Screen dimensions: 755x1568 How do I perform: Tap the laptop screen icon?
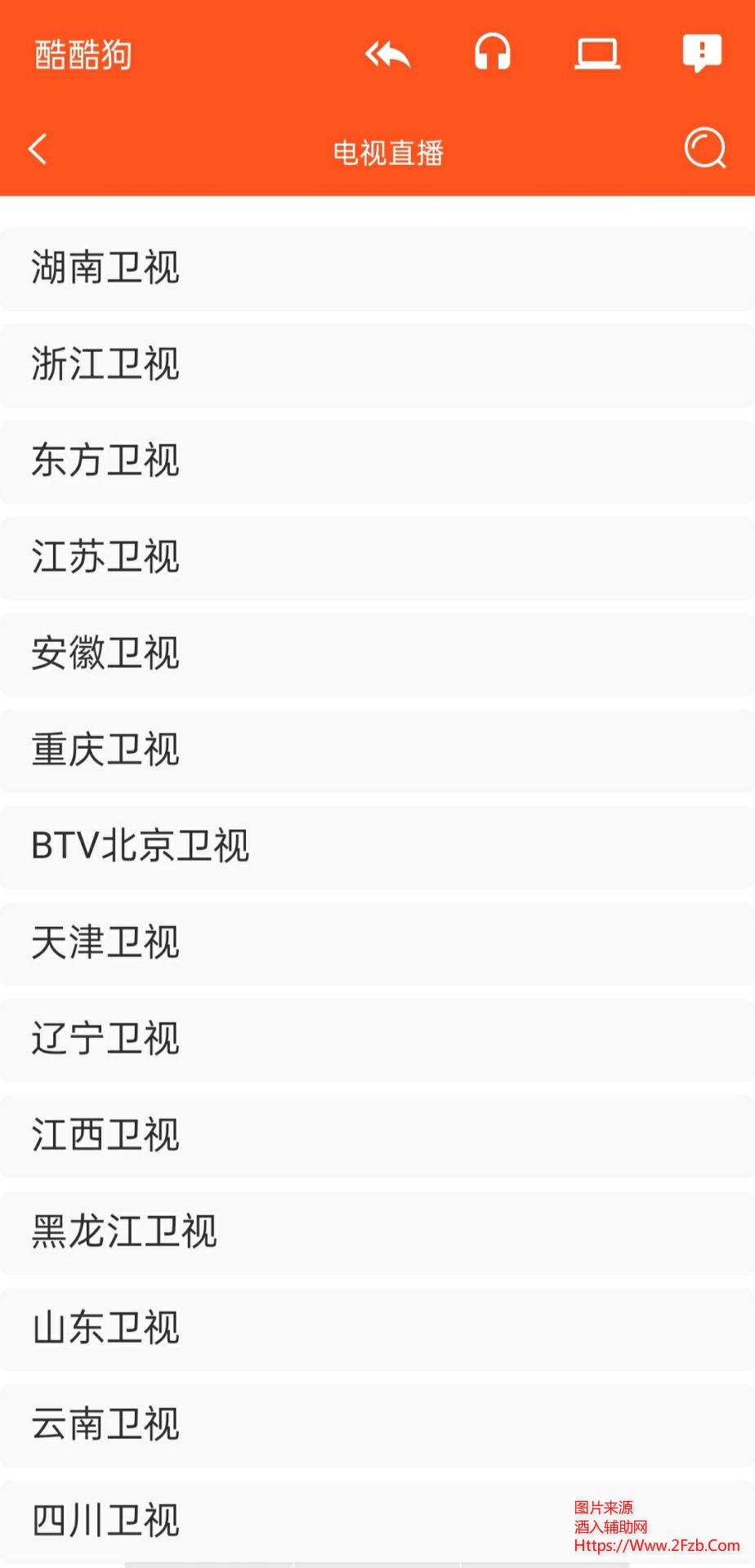[596, 55]
